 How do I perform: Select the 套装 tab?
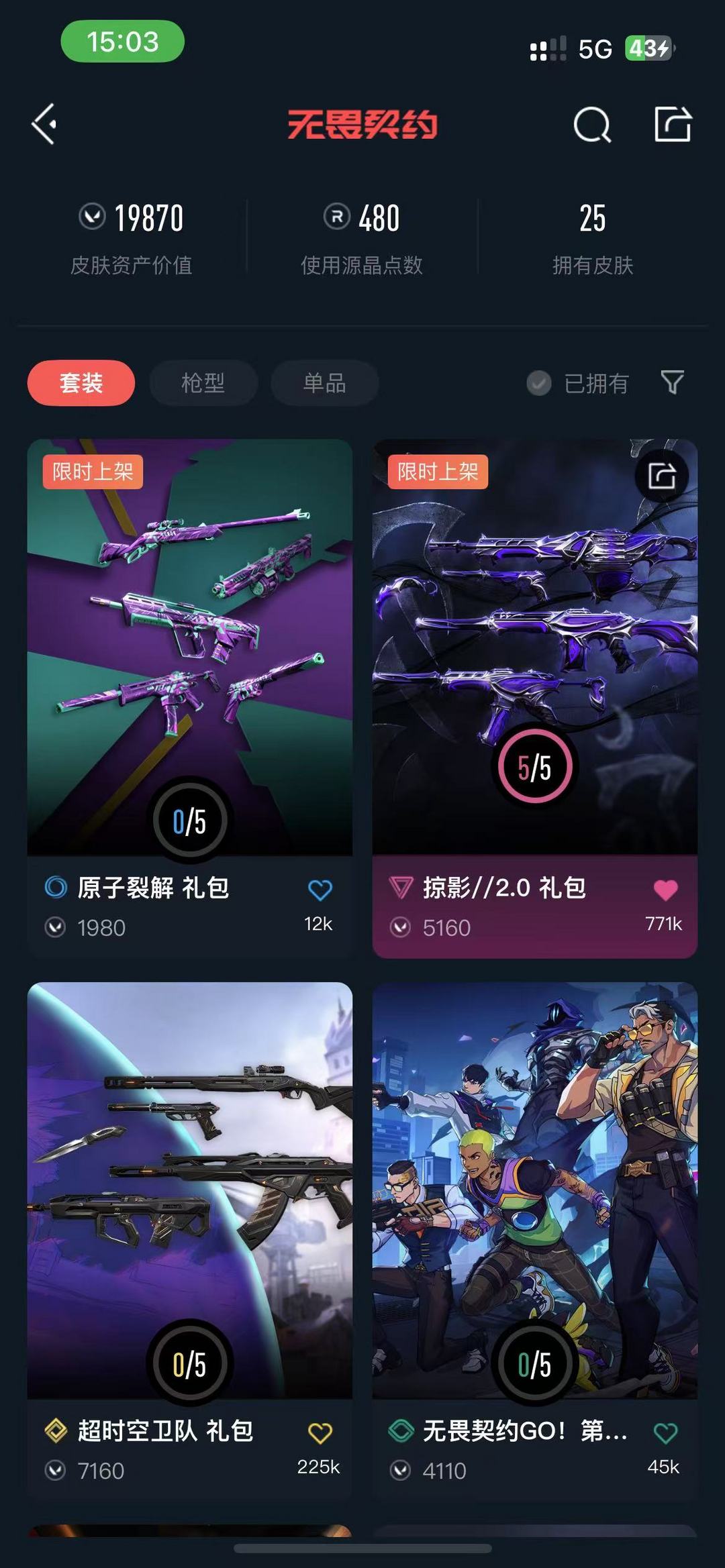pos(81,383)
